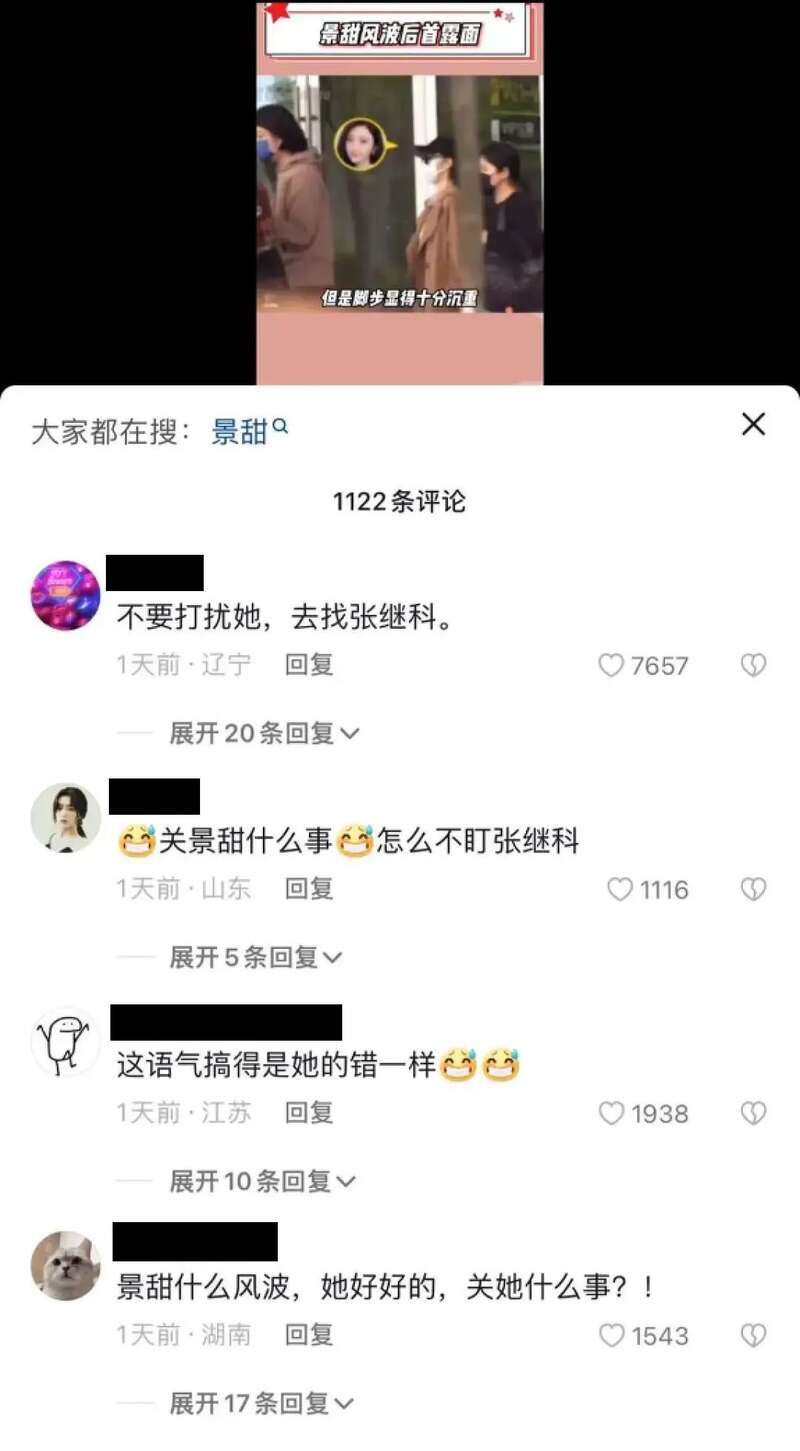Close the comments panel
The height and width of the screenshot is (1451, 800).
point(753,424)
